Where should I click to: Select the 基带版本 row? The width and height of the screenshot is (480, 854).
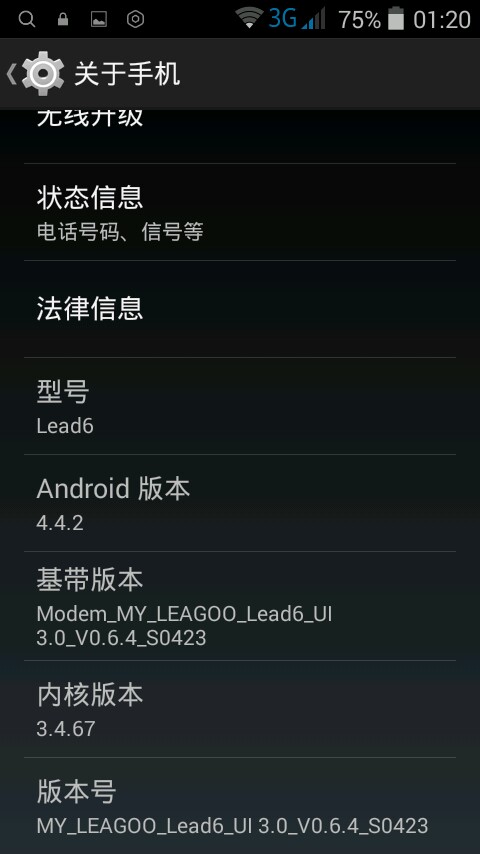click(240, 606)
